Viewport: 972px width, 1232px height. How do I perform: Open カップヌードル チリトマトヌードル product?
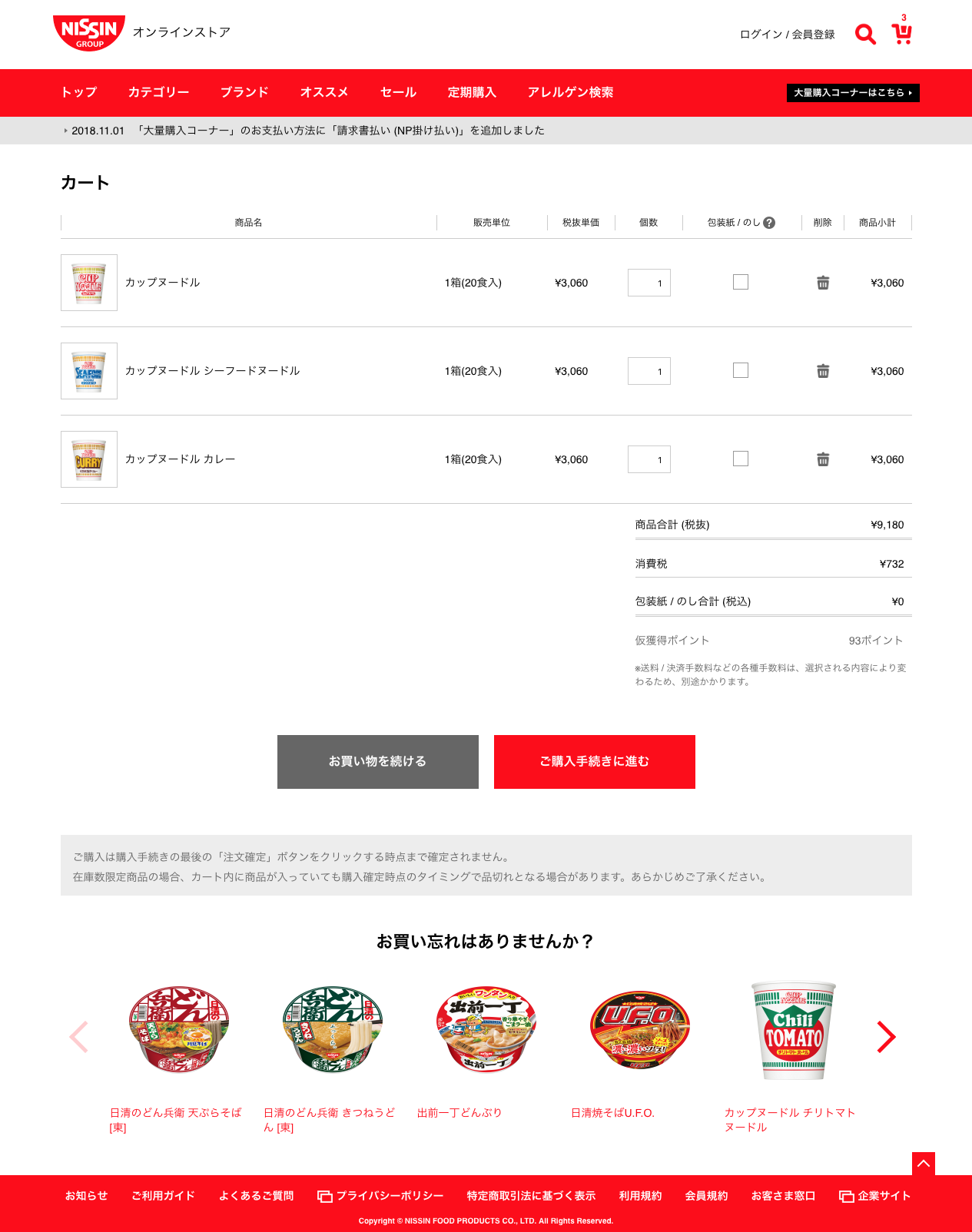pyautogui.click(x=790, y=1120)
